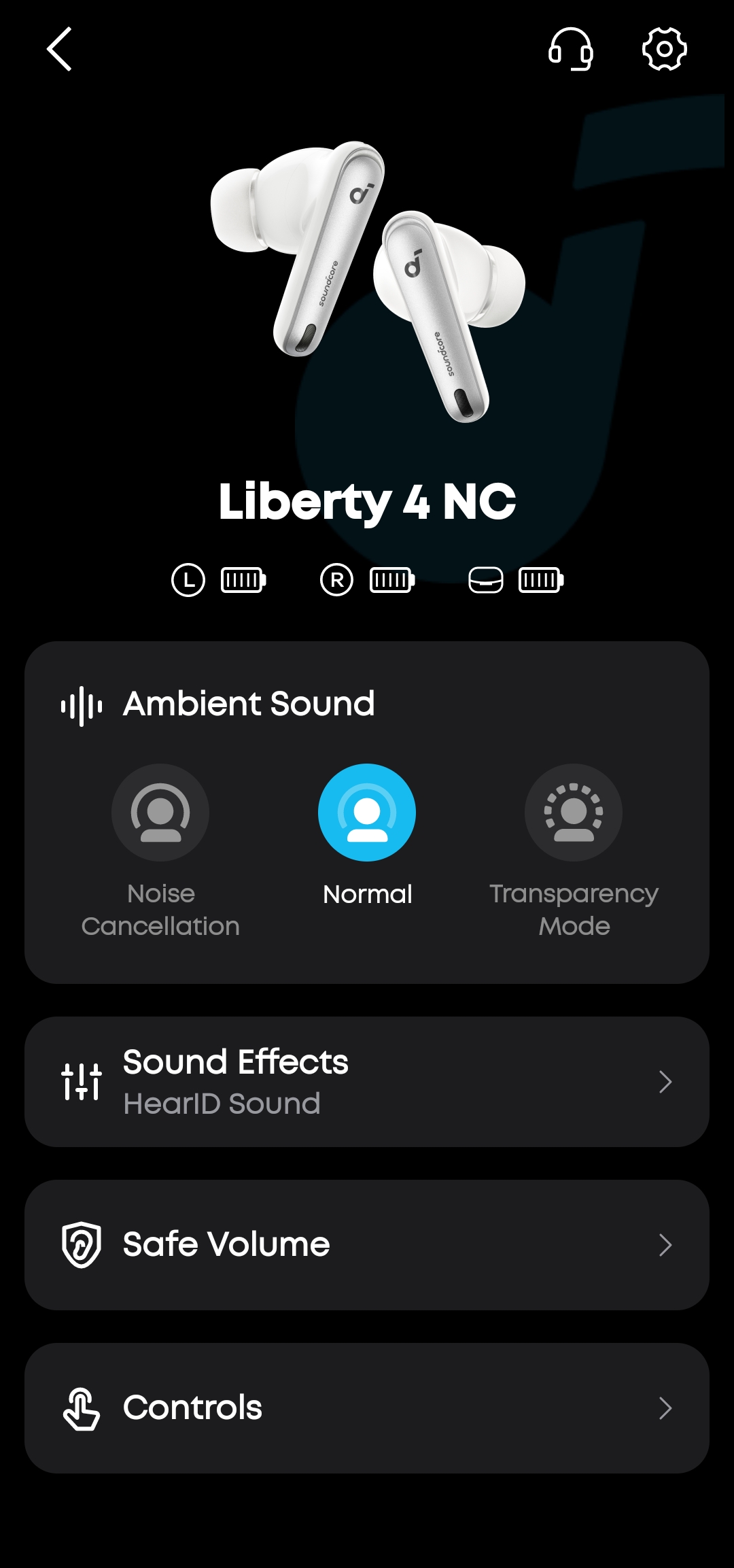
Task: Enable Transparency Mode
Action: point(574,813)
